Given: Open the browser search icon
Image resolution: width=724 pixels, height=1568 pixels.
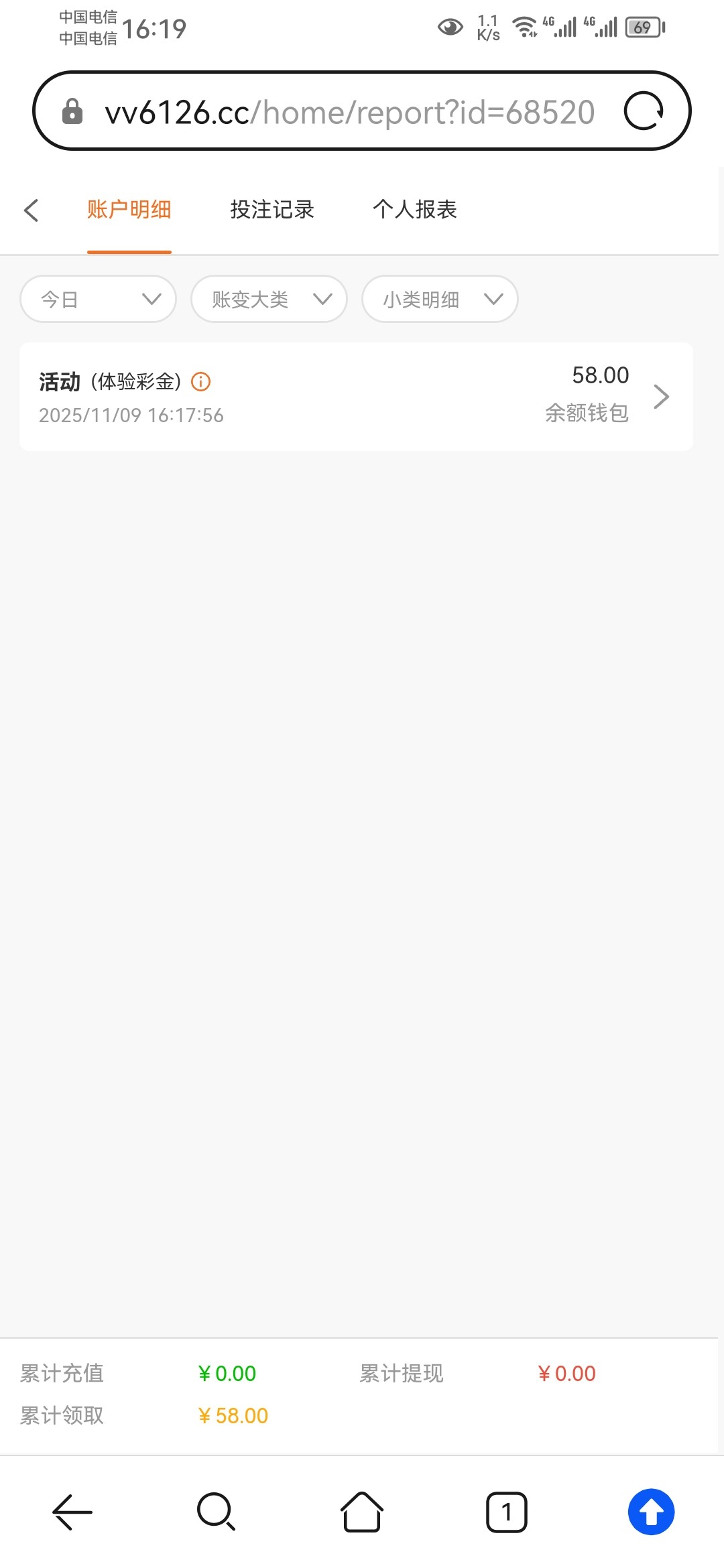Looking at the screenshot, I should pos(217,1512).
